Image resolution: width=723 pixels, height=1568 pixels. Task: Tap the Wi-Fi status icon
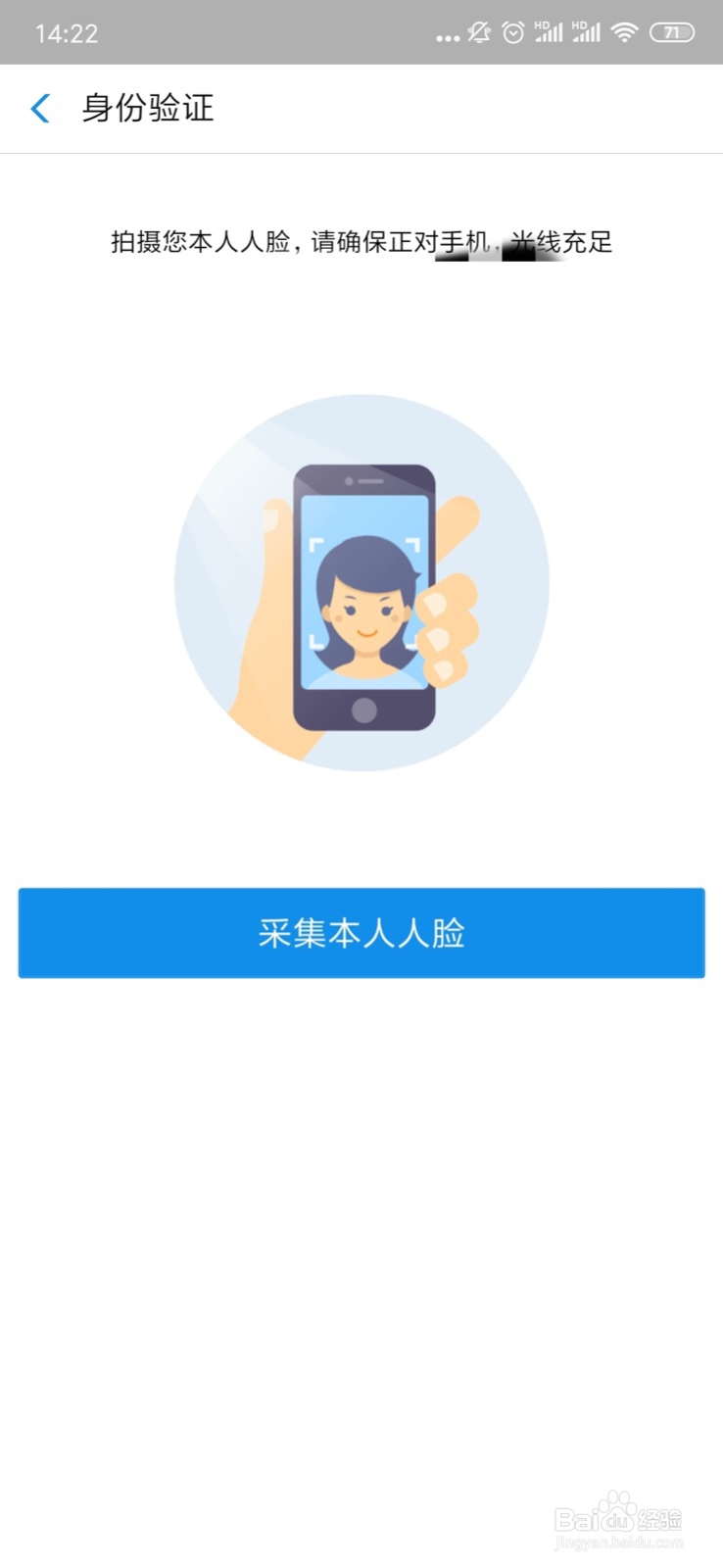pos(625,31)
